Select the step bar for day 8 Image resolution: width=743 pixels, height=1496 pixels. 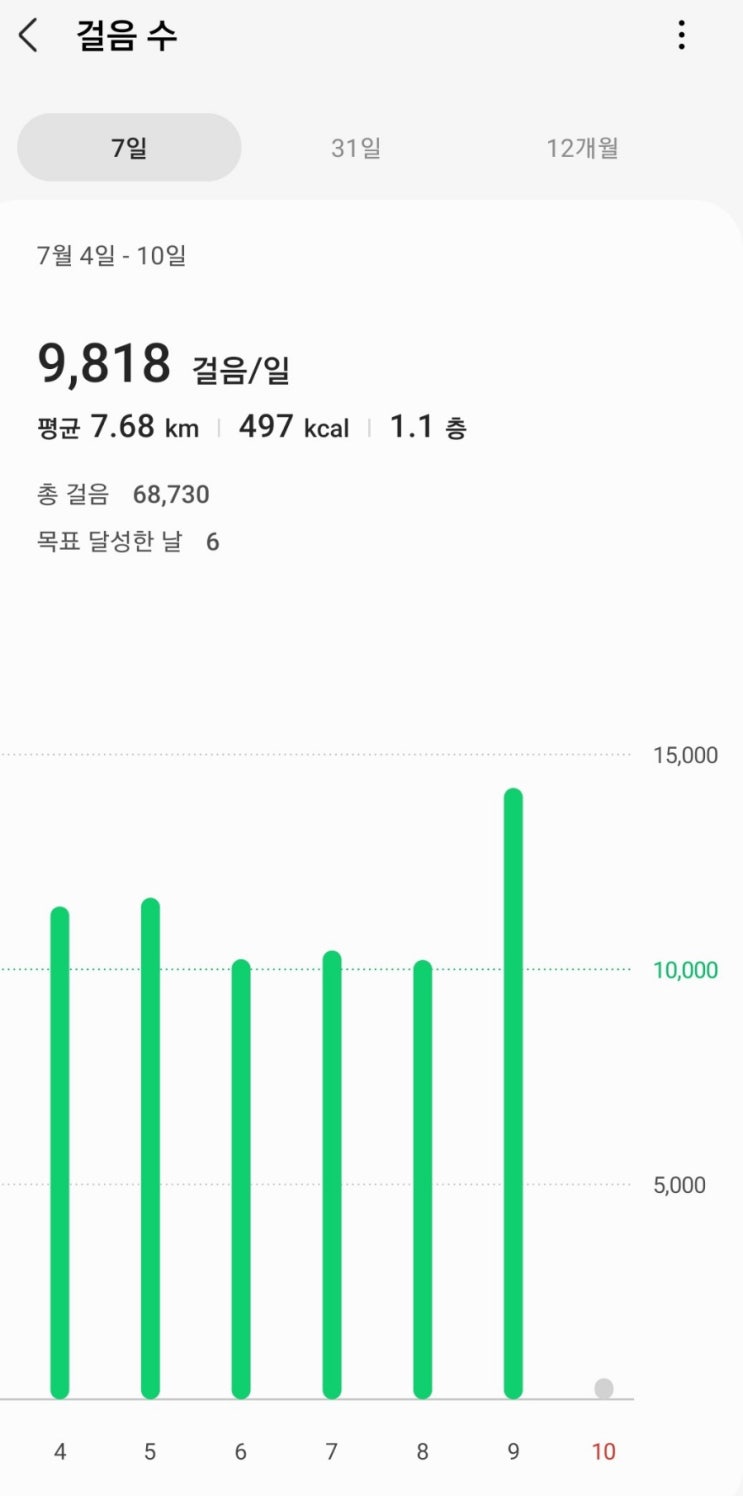422,1178
